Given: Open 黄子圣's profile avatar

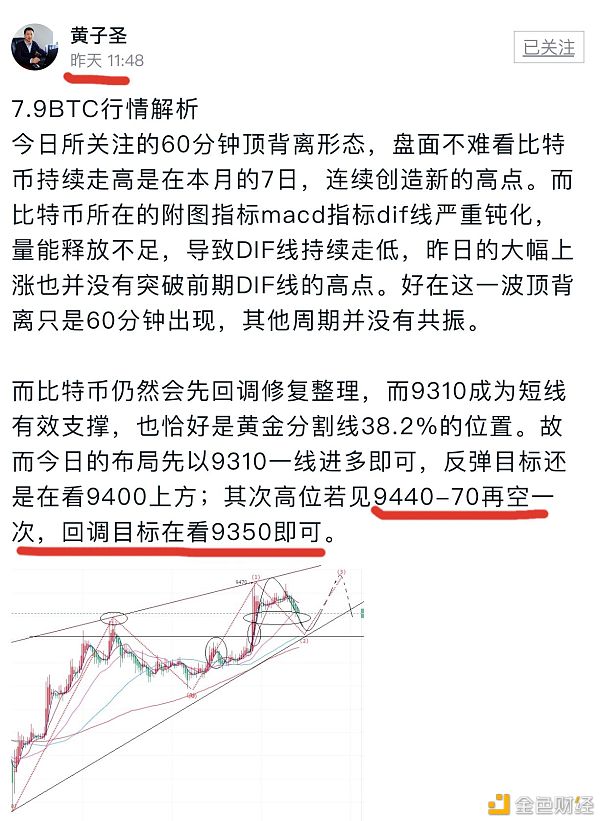Looking at the screenshot, I should point(34,47).
